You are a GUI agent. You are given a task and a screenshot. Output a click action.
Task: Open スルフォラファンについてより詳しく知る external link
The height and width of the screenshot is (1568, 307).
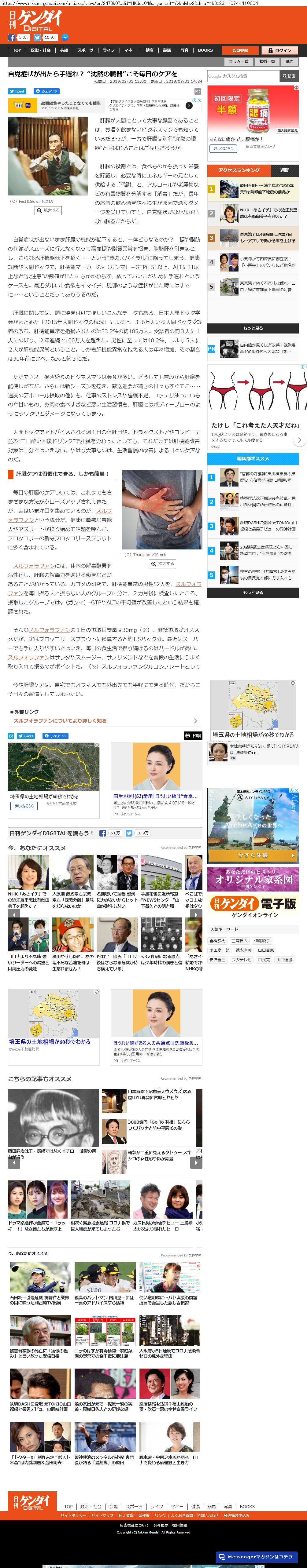pyautogui.click(x=60, y=721)
